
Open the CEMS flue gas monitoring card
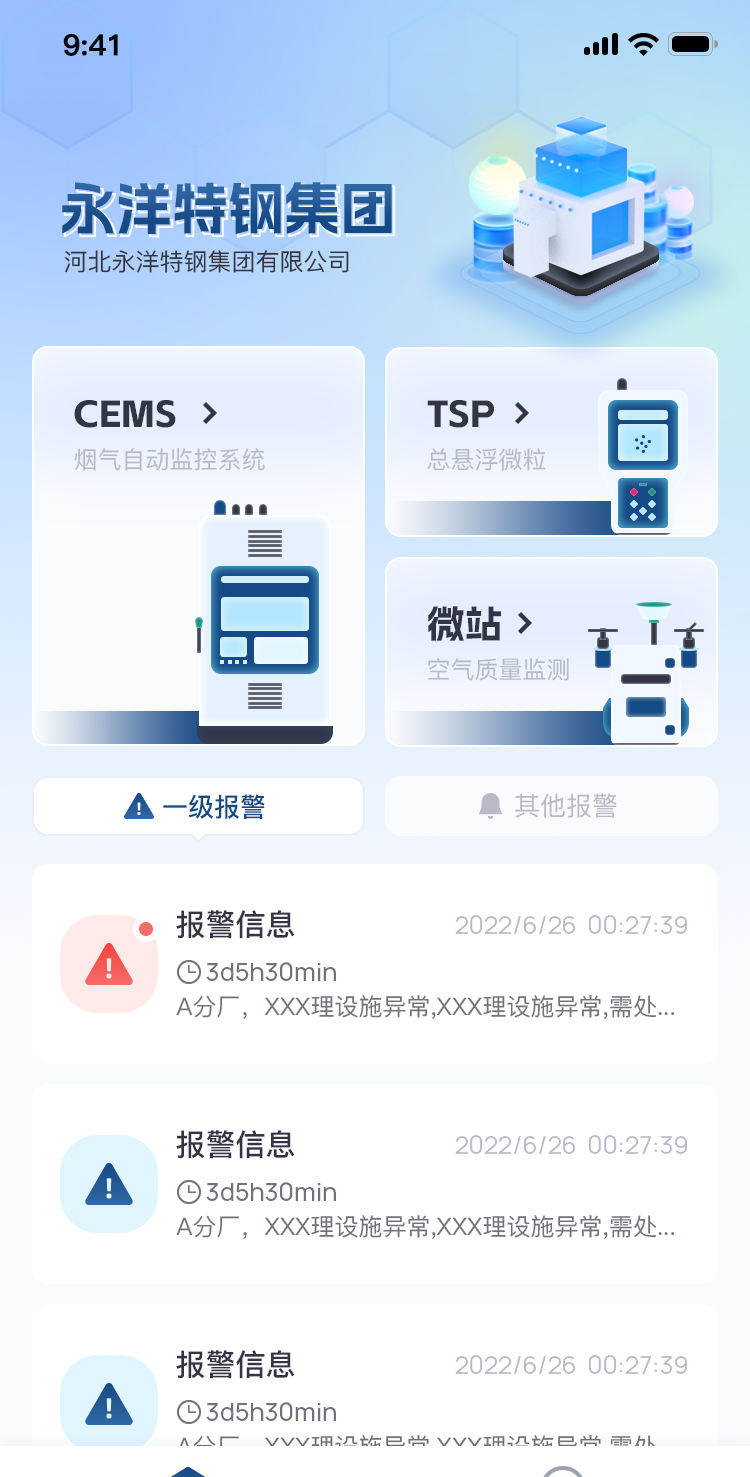click(198, 545)
